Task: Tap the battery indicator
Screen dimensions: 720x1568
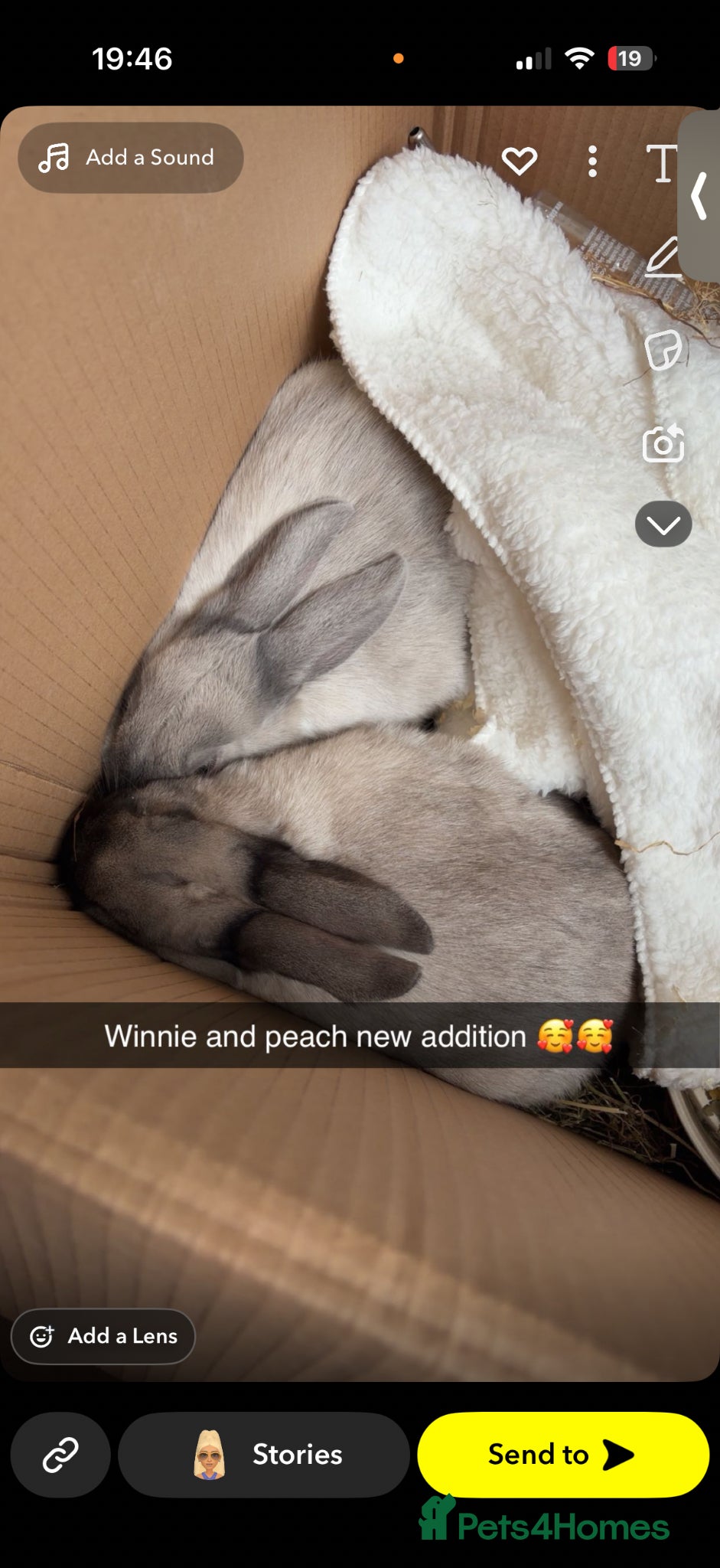Action: [630, 57]
